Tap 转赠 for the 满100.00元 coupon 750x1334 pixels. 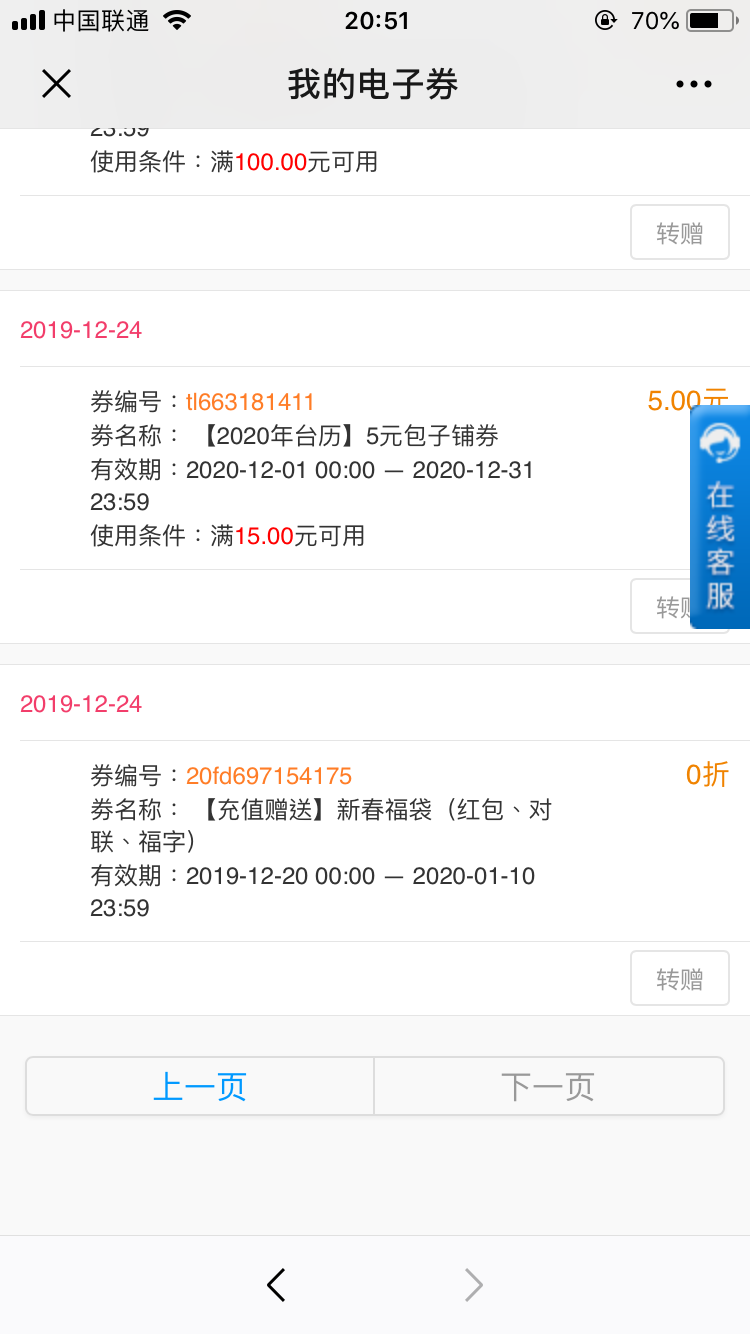680,233
